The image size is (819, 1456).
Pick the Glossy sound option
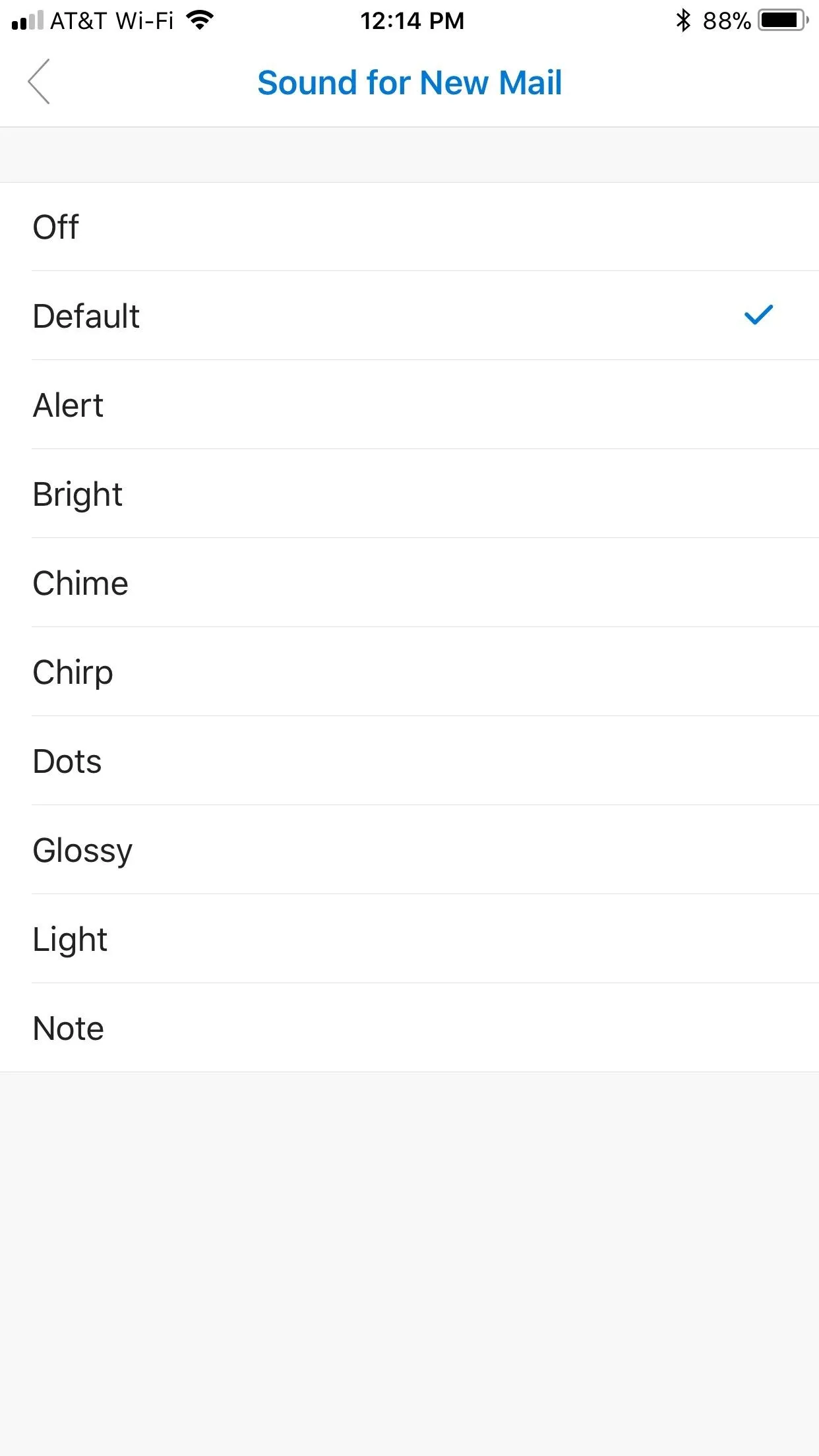409,850
